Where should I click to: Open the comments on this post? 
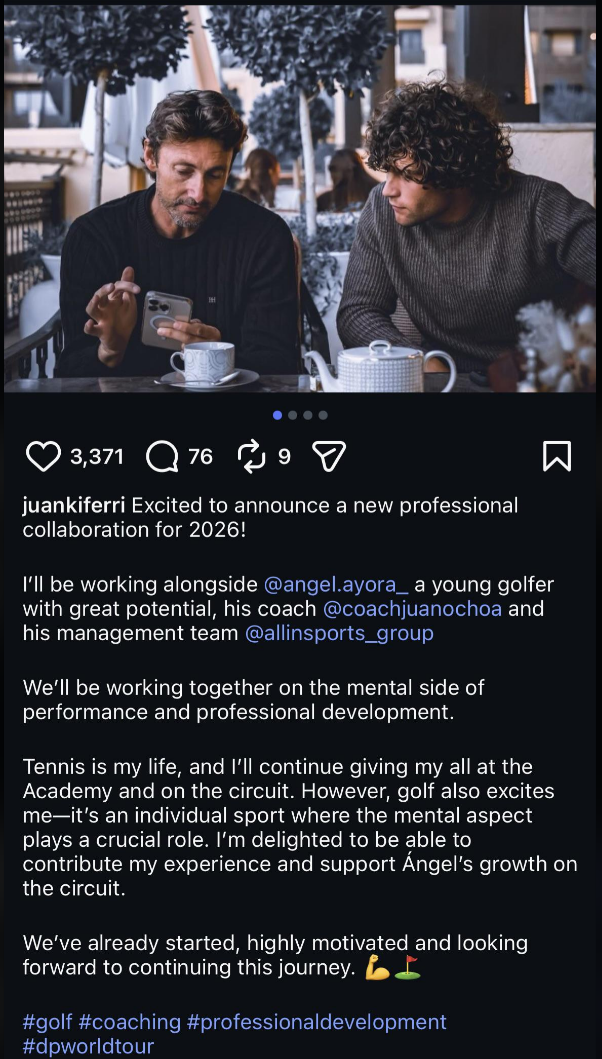(162, 457)
